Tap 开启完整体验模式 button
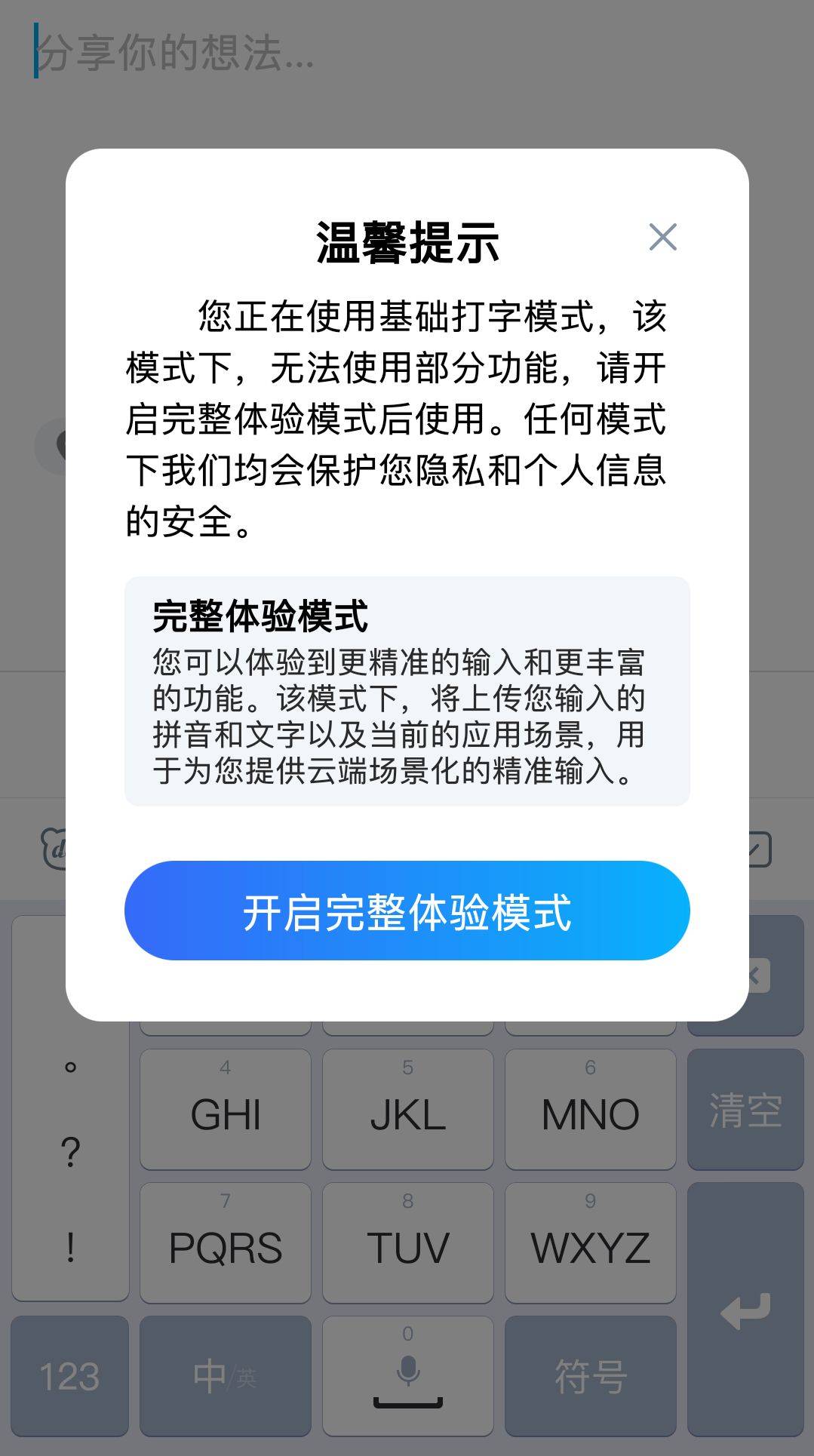This screenshot has height=1456, width=814. [407, 911]
